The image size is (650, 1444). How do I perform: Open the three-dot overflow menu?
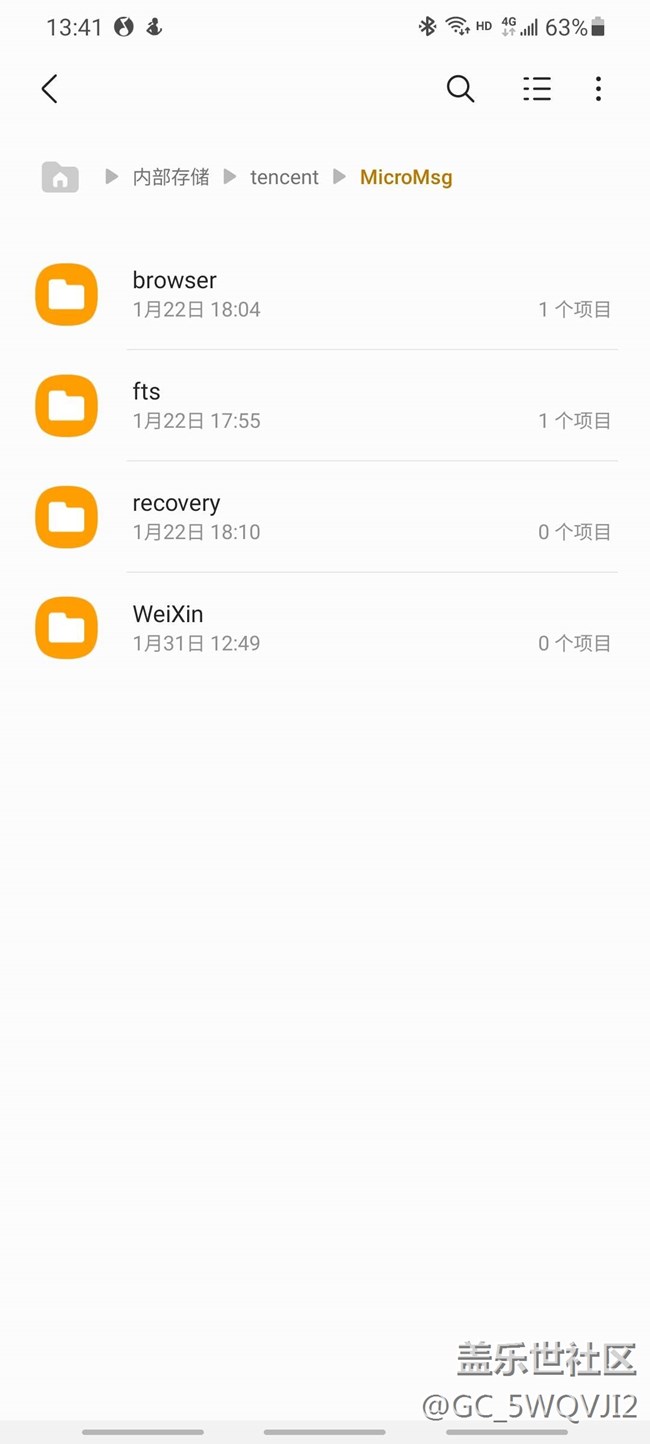tap(598, 89)
